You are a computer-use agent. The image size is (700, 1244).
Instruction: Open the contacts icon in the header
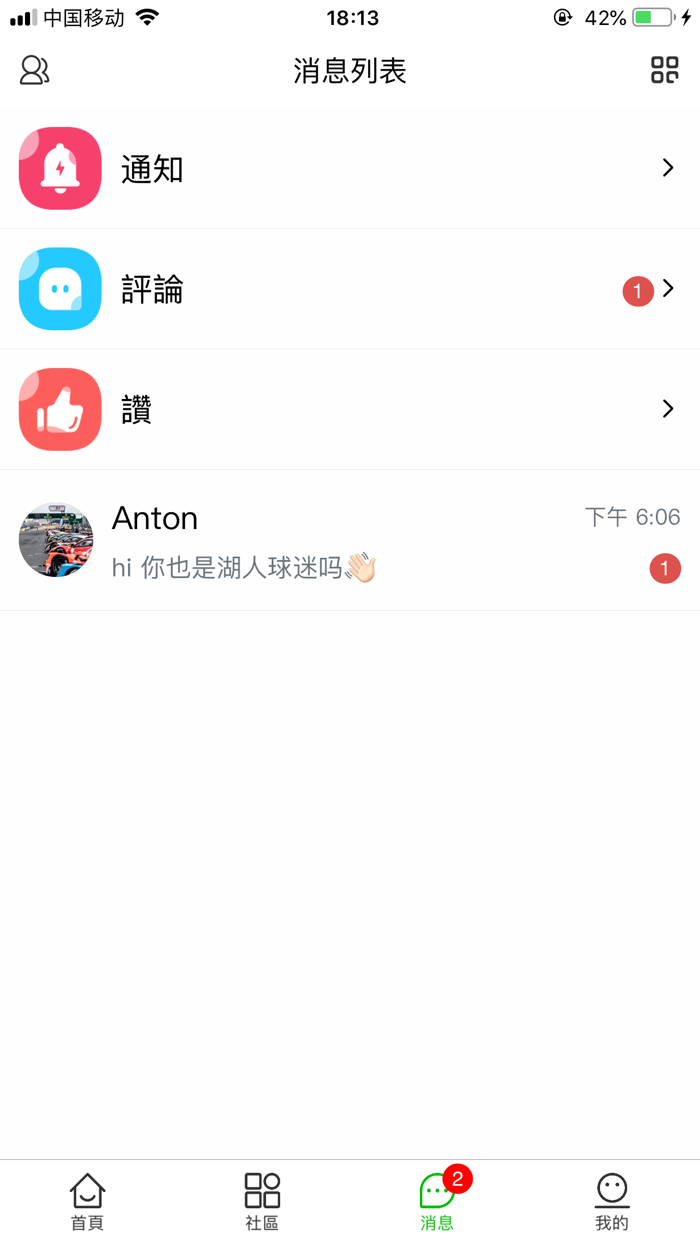coord(34,70)
